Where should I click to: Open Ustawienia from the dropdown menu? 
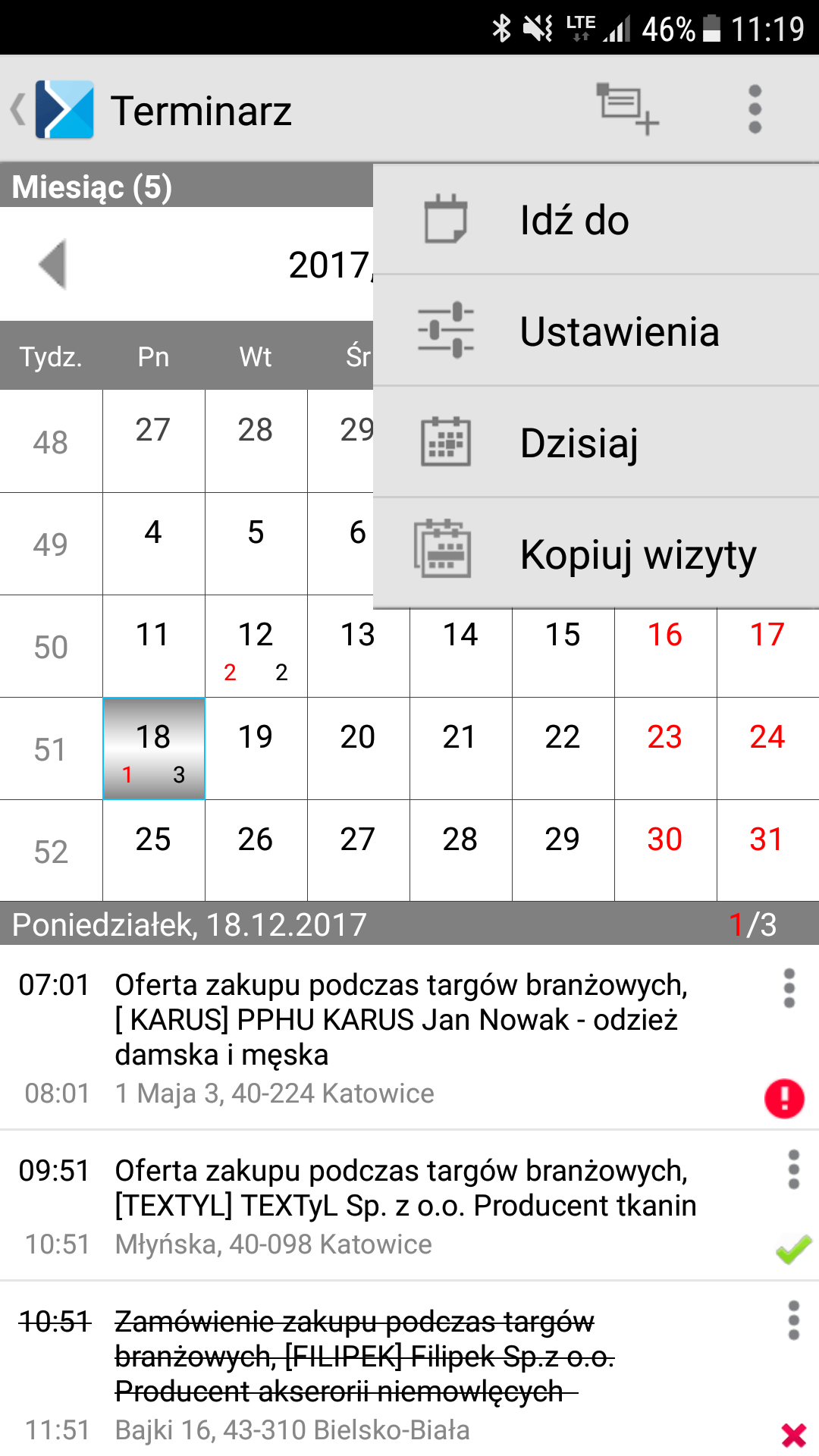pyautogui.click(x=596, y=331)
